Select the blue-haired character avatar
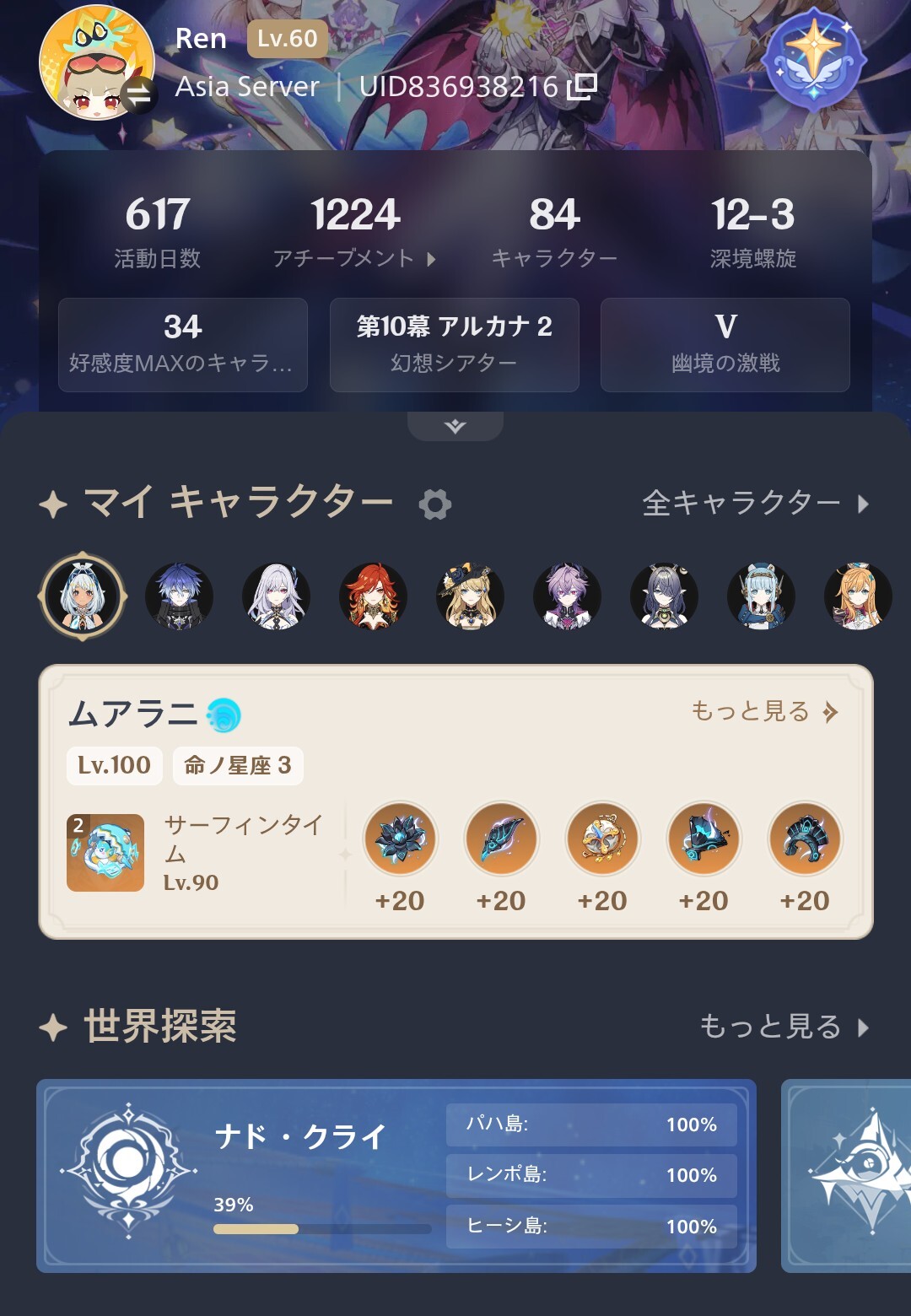The image size is (911, 1316). (179, 596)
